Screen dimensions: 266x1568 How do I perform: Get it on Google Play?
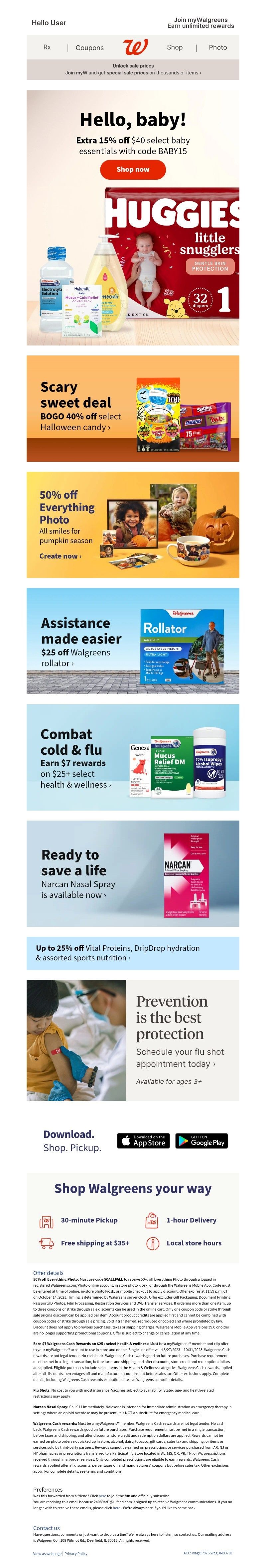coord(201,1140)
